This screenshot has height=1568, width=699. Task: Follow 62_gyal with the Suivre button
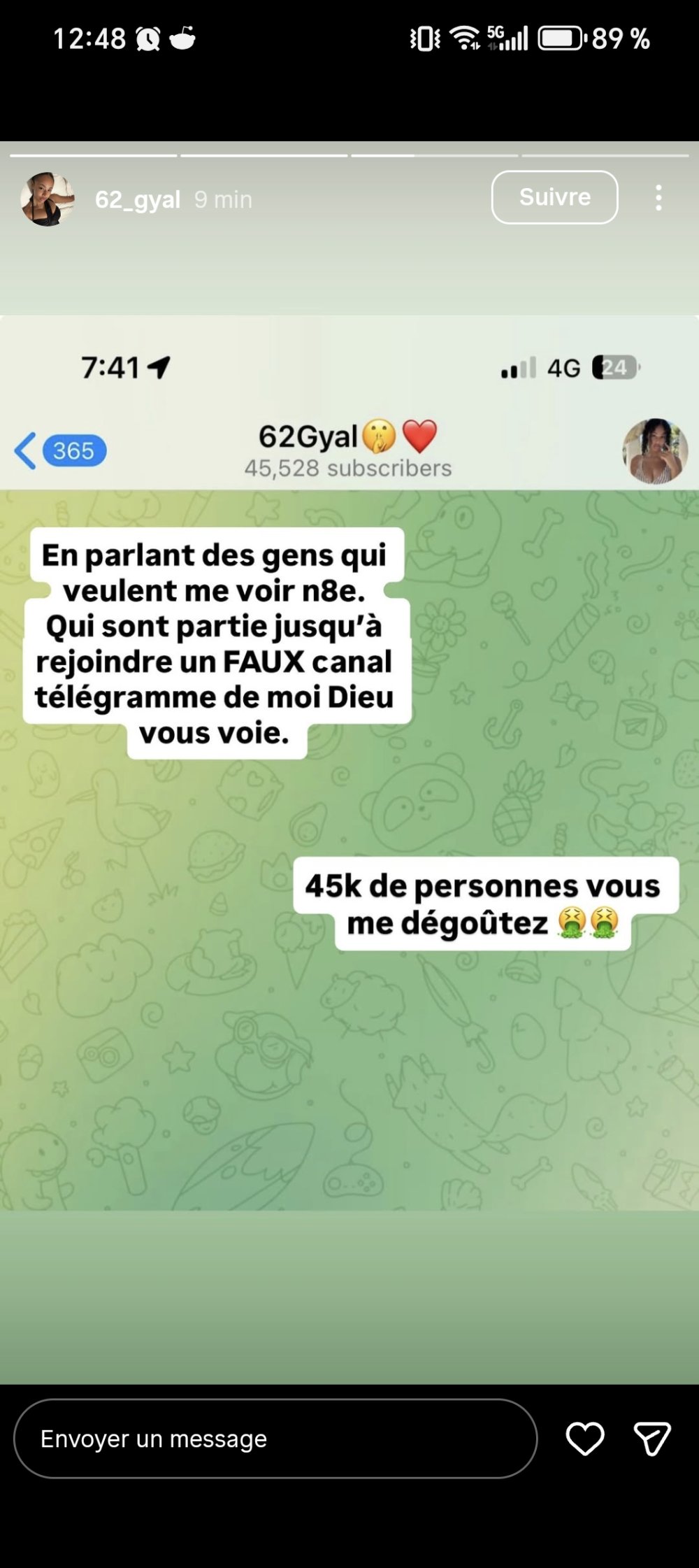[554, 197]
